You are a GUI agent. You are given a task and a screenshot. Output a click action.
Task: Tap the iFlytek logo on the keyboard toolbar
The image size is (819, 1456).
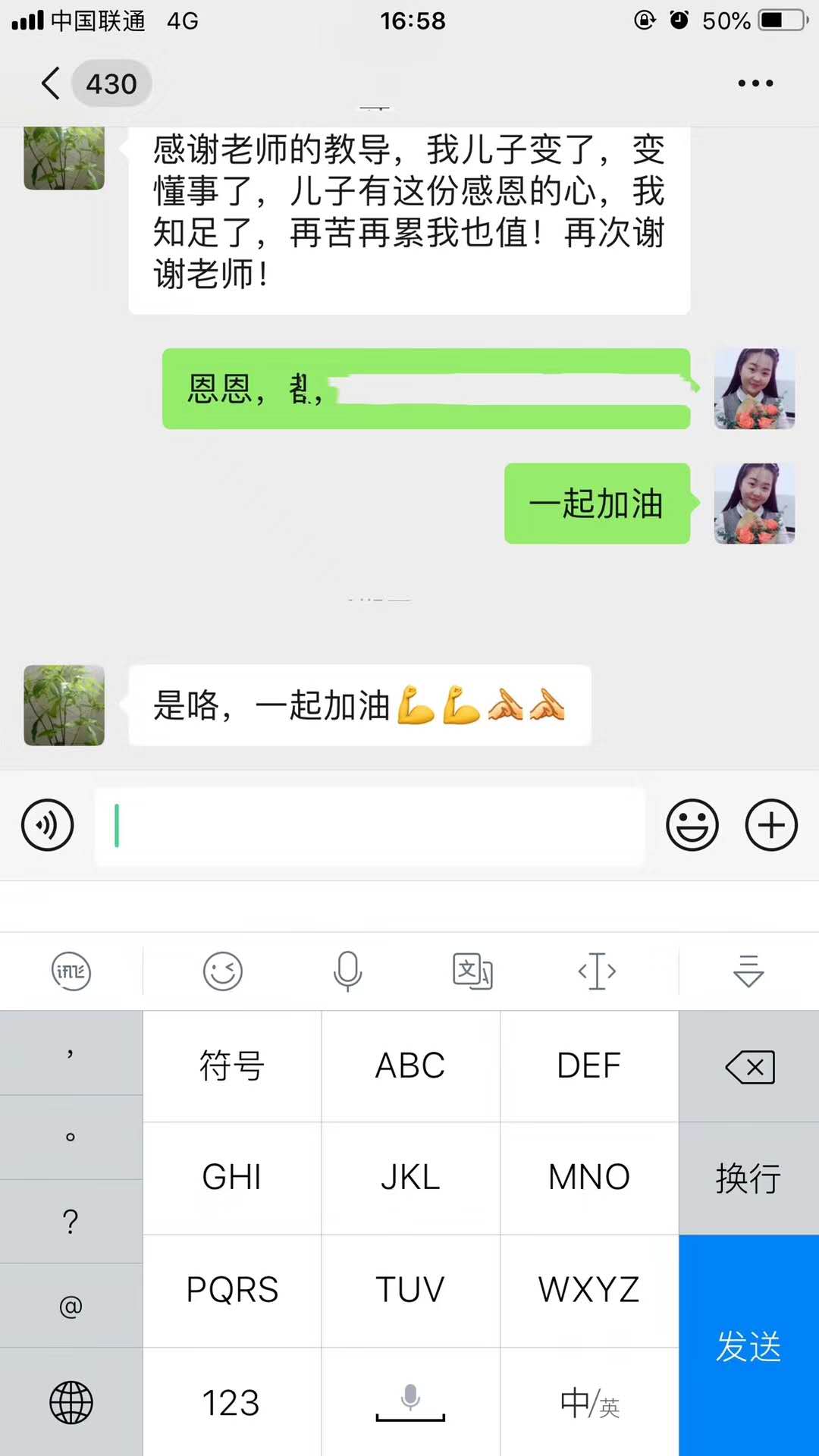click(71, 971)
